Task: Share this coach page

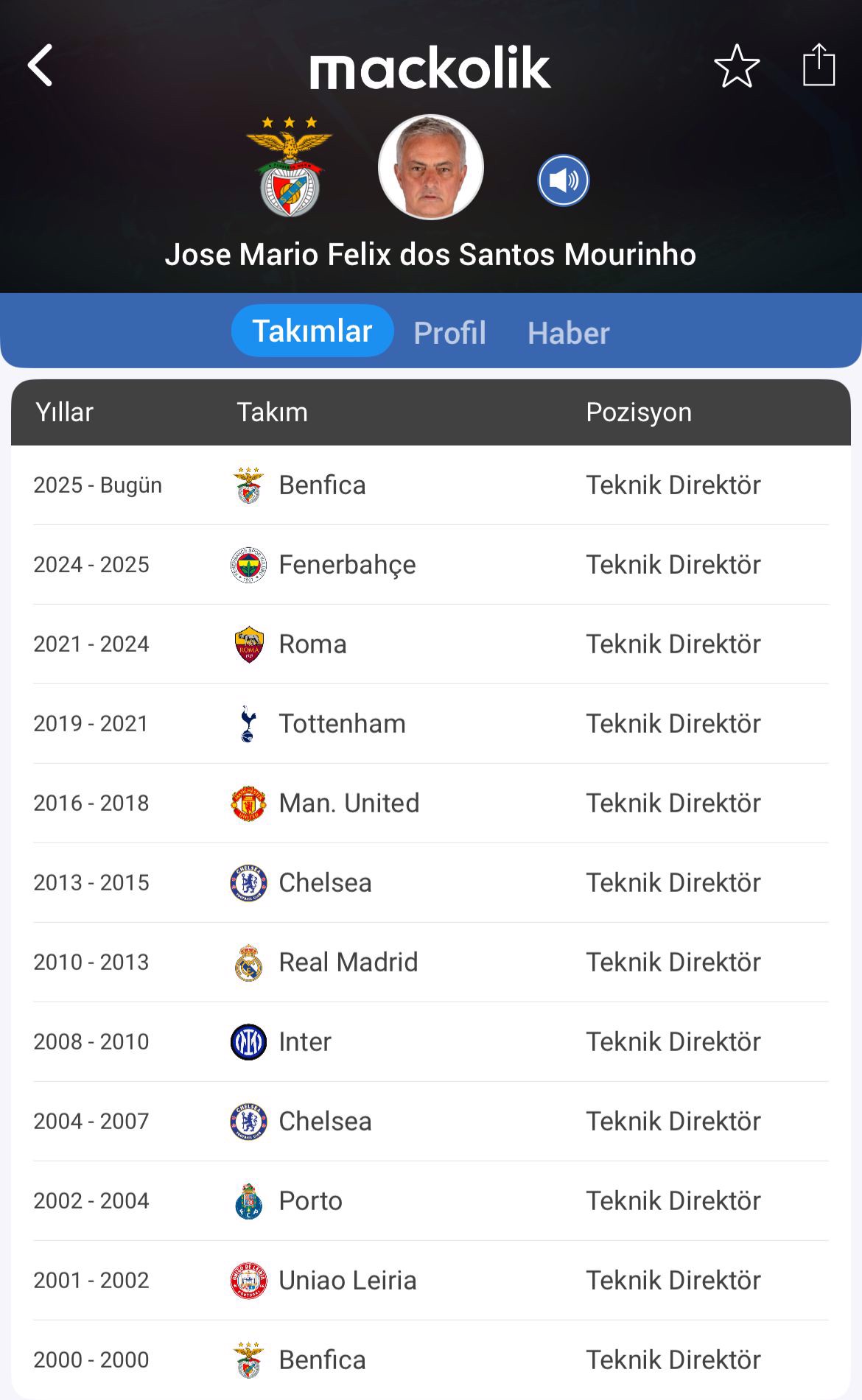Action: pos(819,65)
